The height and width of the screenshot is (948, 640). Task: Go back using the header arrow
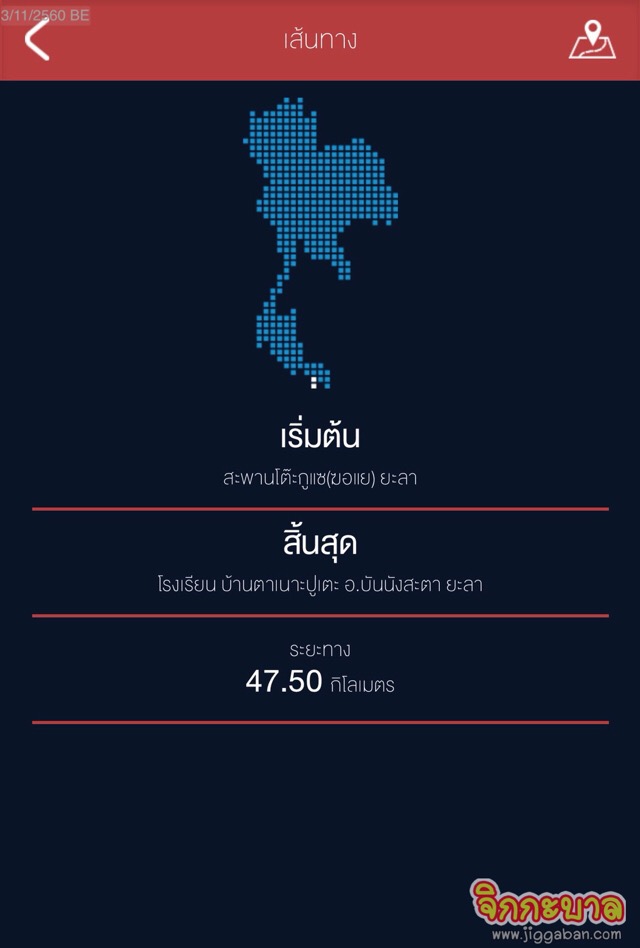click(x=37, y=40)
